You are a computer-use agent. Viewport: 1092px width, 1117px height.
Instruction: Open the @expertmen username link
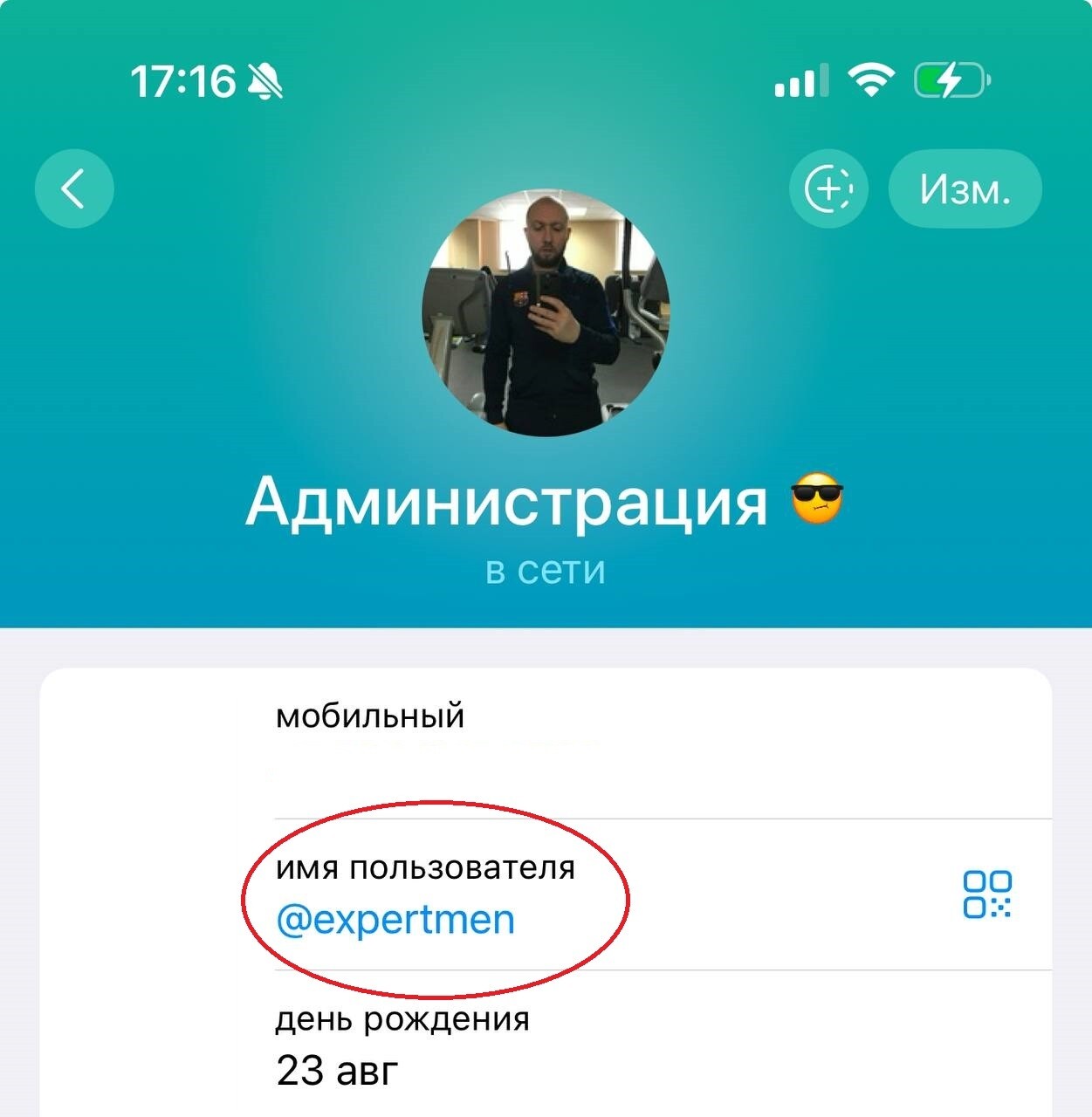(x=395, y=921)
